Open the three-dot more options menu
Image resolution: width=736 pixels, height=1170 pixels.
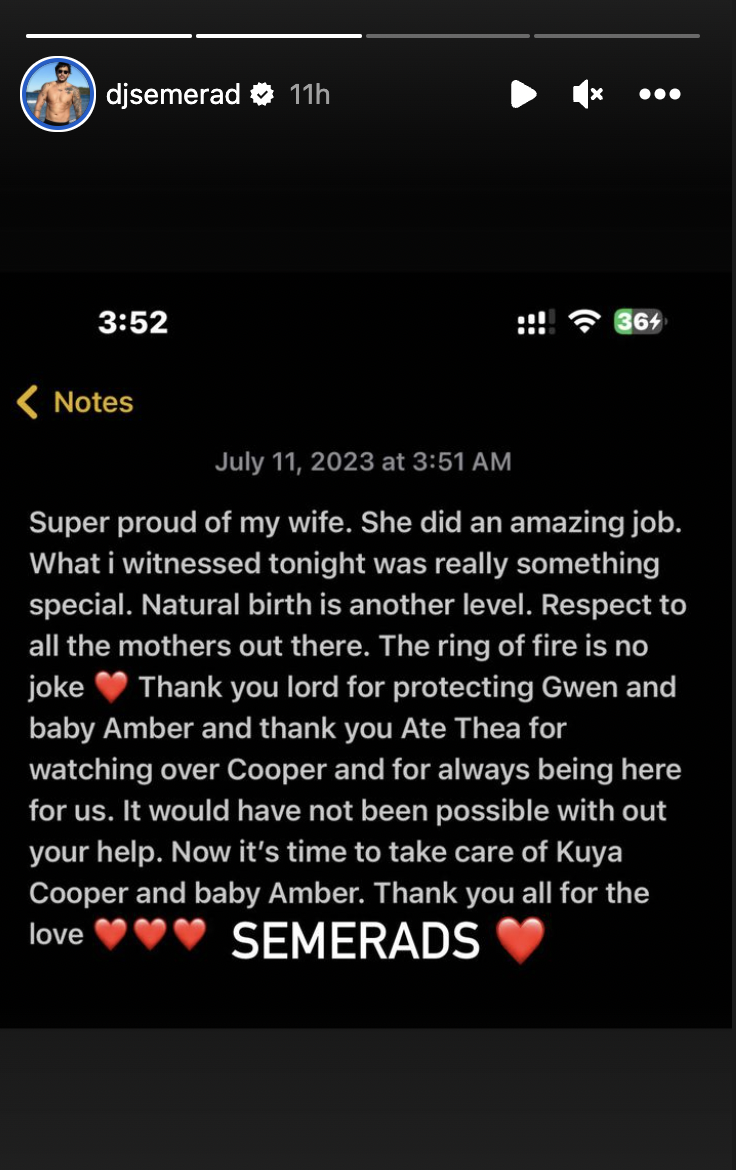(x=660, y=94)
